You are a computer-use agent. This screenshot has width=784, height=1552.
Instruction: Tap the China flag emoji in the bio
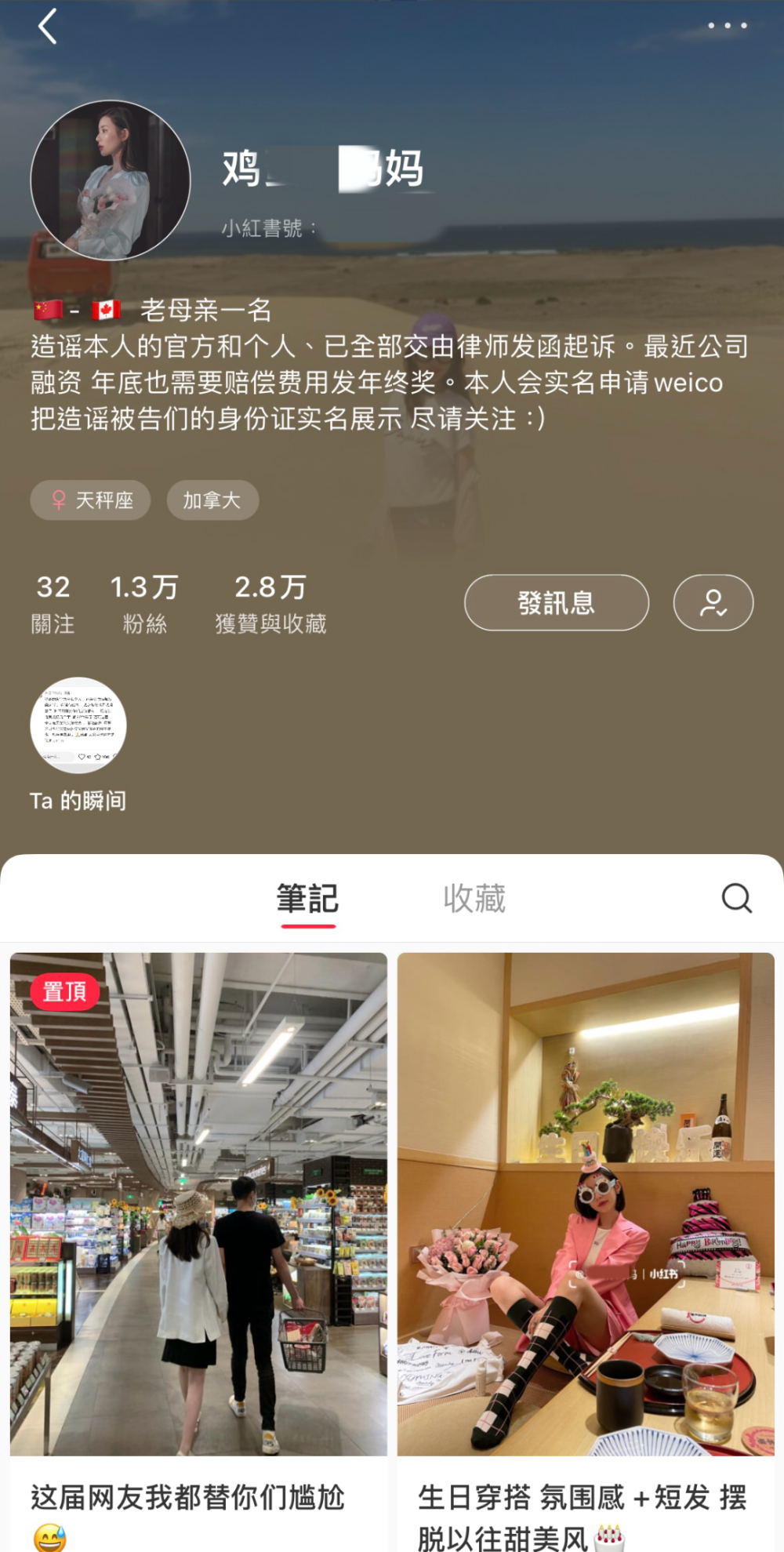click(45, 309)
